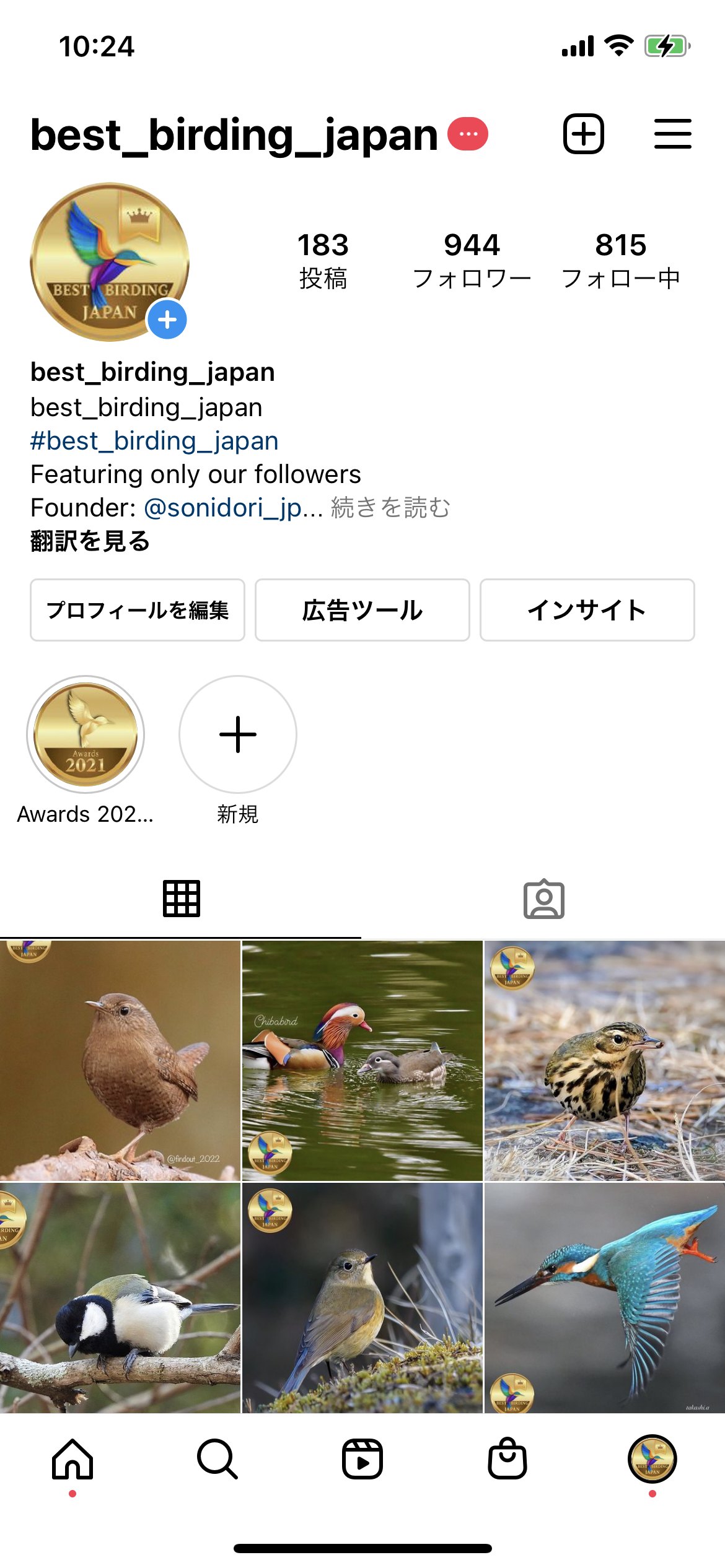This screenshot has height=1568, width=725.
Task: Open 広告ツール ad tools
Action: point(362,609)
